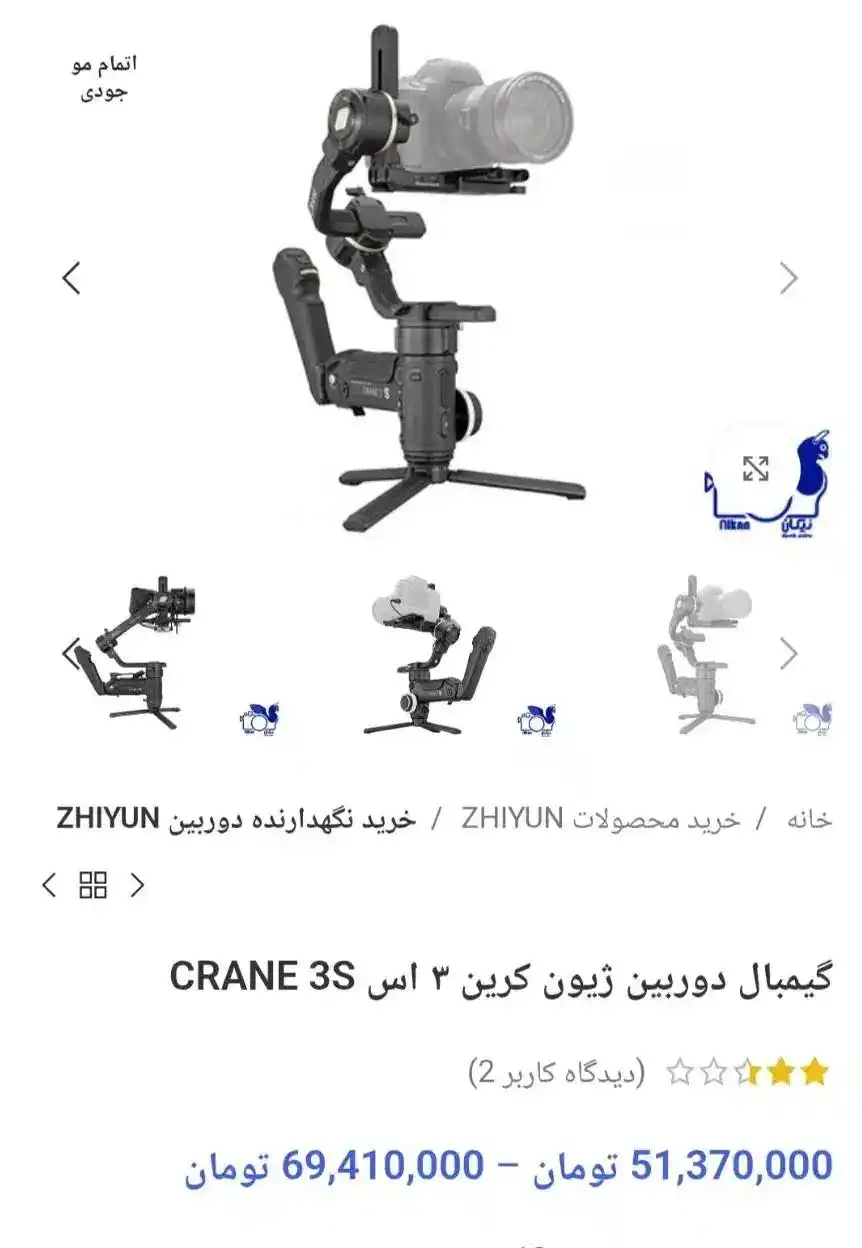Show next image in main gallery
Image resolution: width=862 pixels, height=1248 pixels.
click(789, 279)
